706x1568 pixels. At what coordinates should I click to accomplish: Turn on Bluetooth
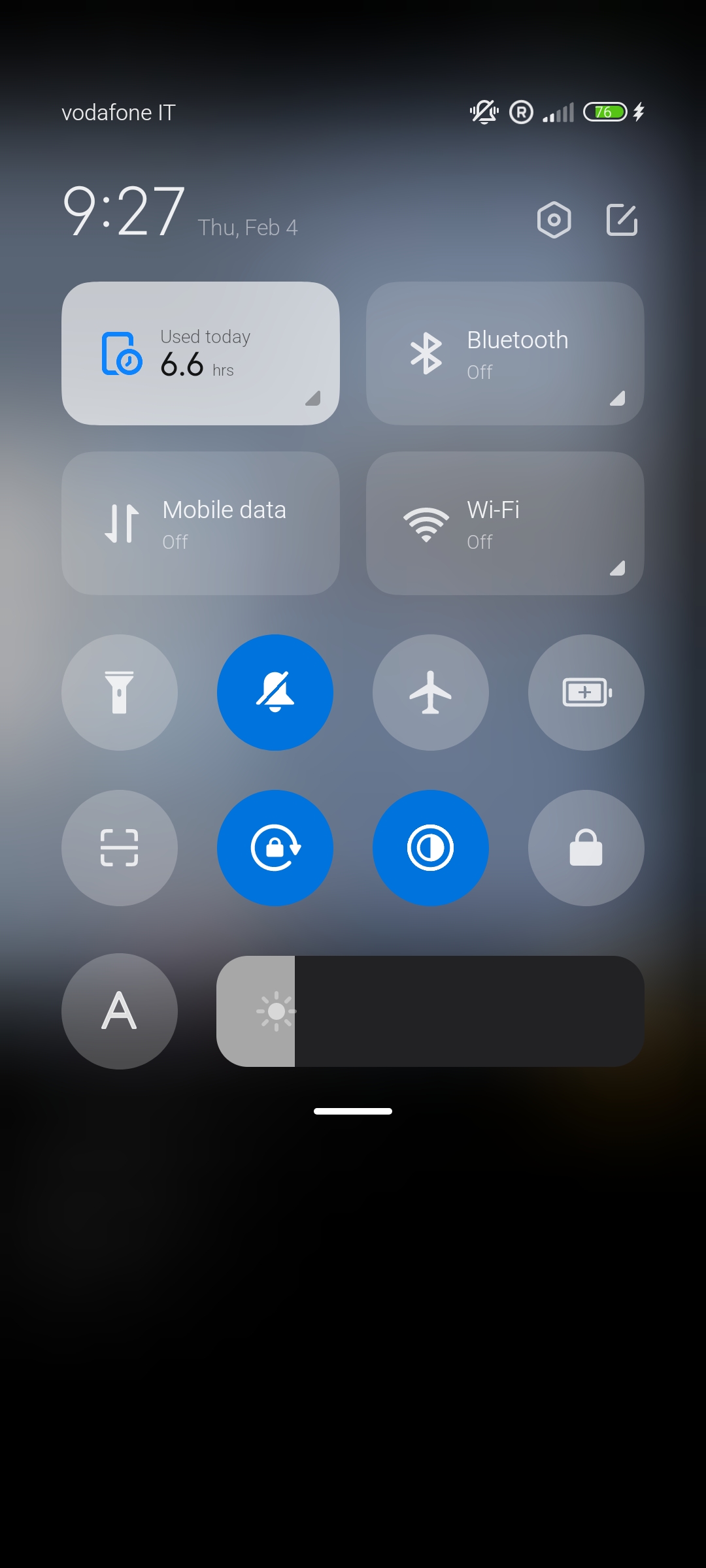tap(505, 353)
